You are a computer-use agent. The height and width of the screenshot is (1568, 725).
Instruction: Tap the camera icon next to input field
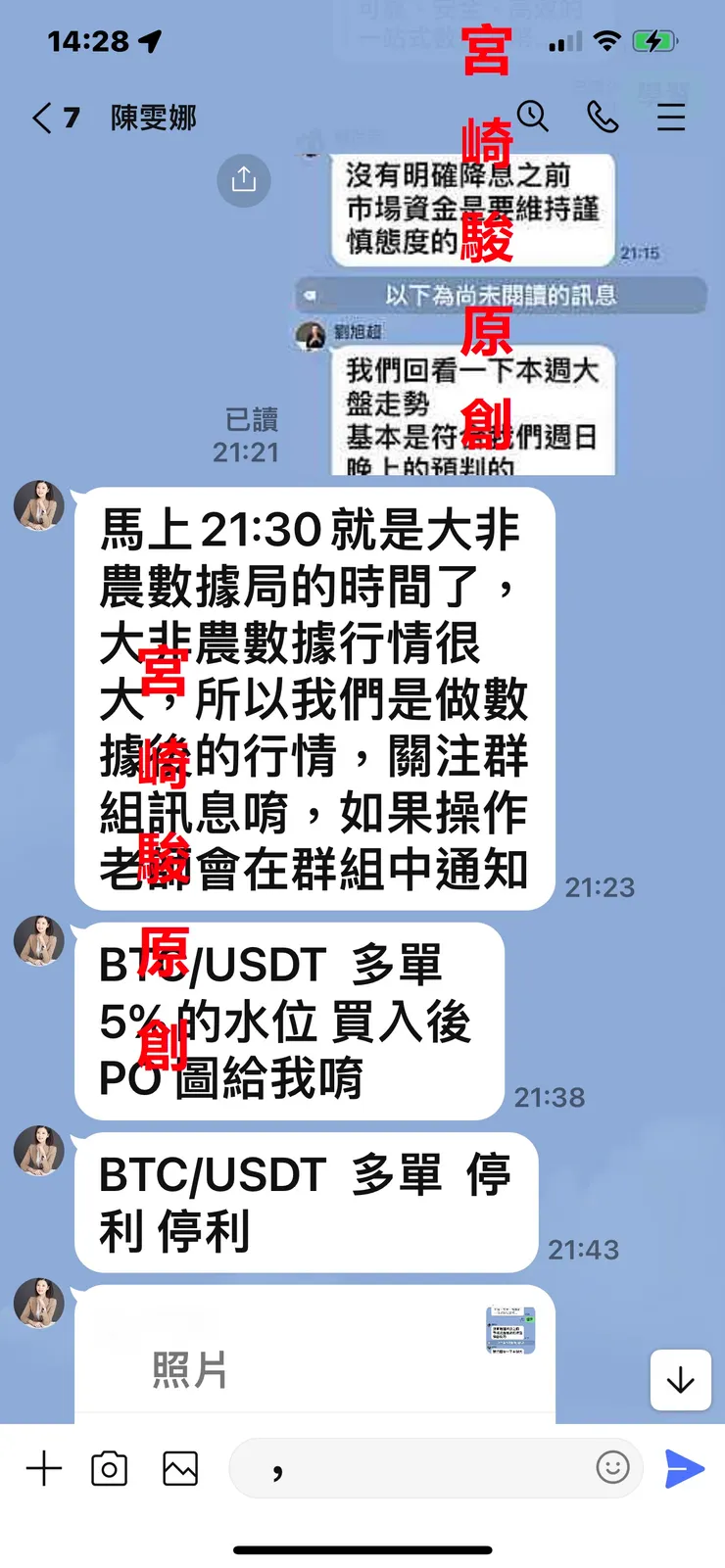109,1468
